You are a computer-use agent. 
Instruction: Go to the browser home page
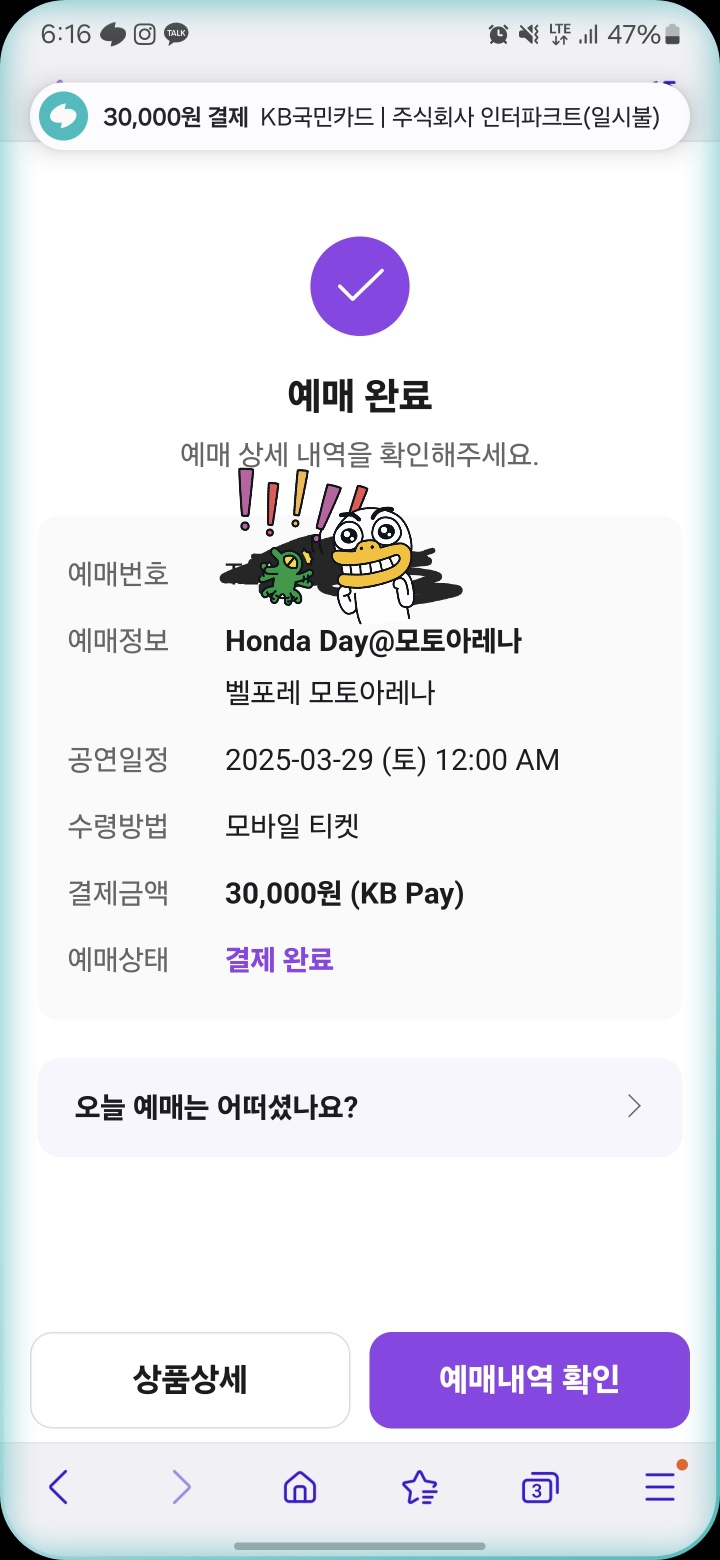[300, 1488]
